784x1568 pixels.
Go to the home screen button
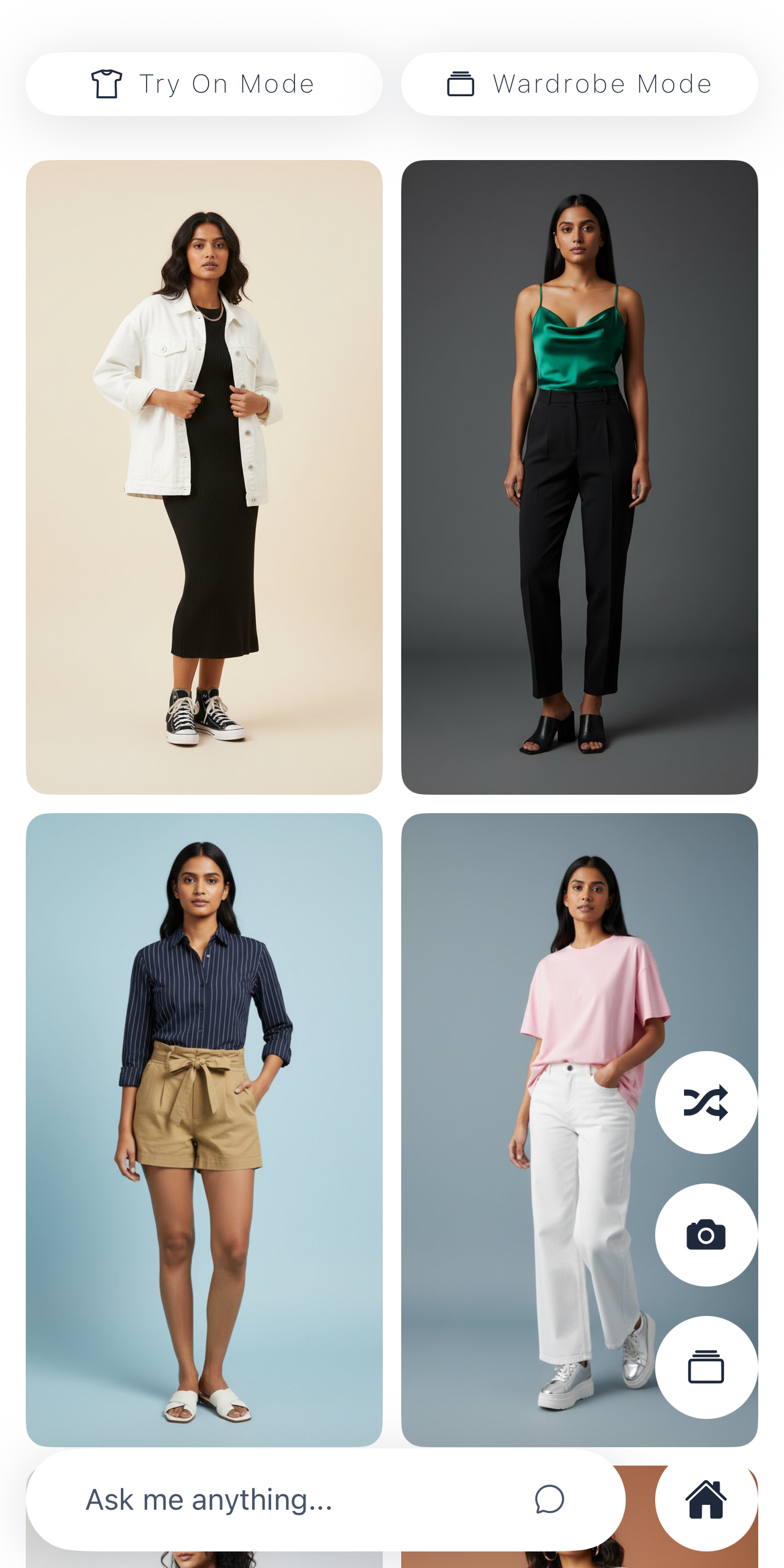click(705, 1499)
